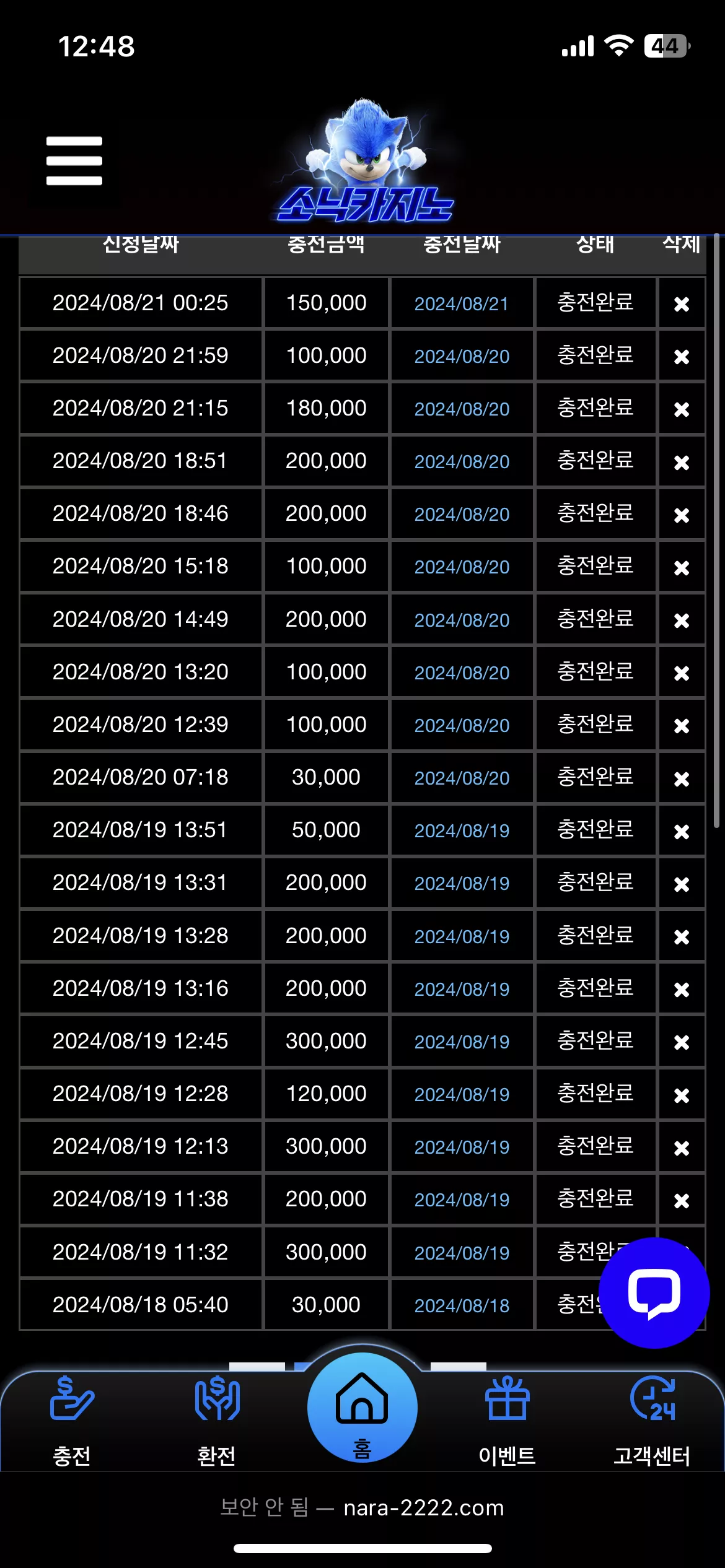
Task: Delete the 2024/08/20 18:51 entry
Action: [x=682, y=463]
